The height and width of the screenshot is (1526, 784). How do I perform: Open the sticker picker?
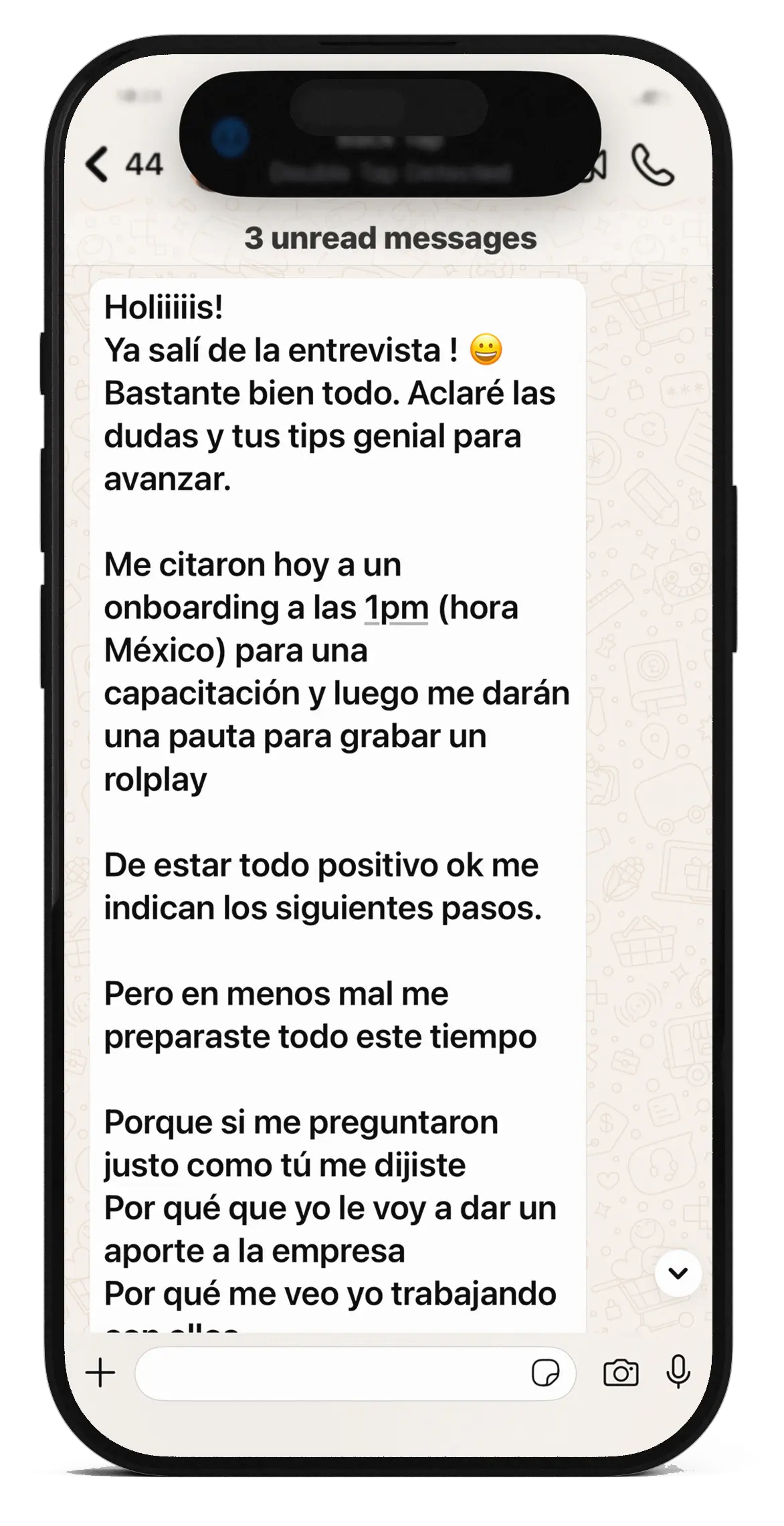point(545,1373)
